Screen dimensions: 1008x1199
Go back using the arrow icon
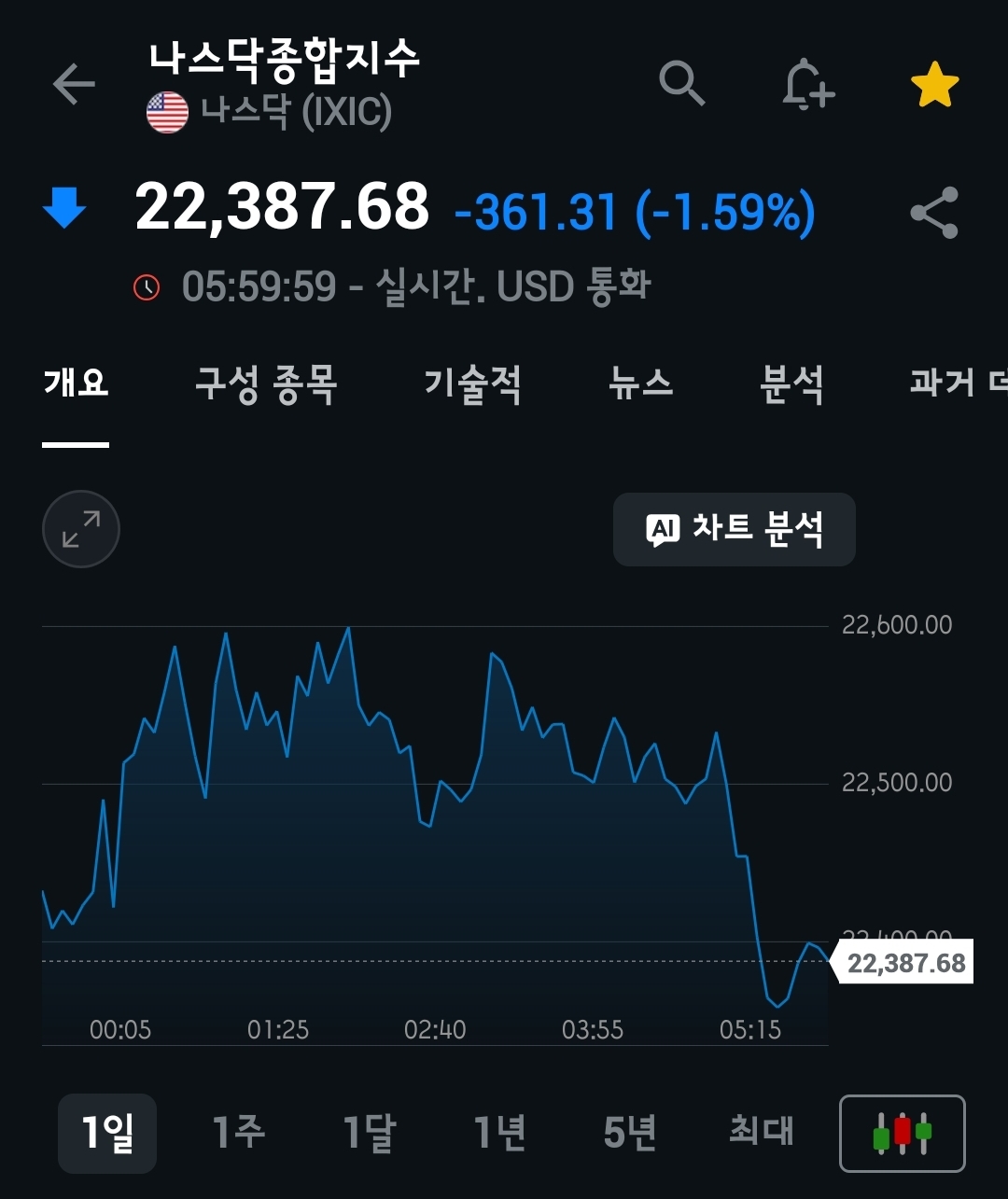click(x=75, y=85)
